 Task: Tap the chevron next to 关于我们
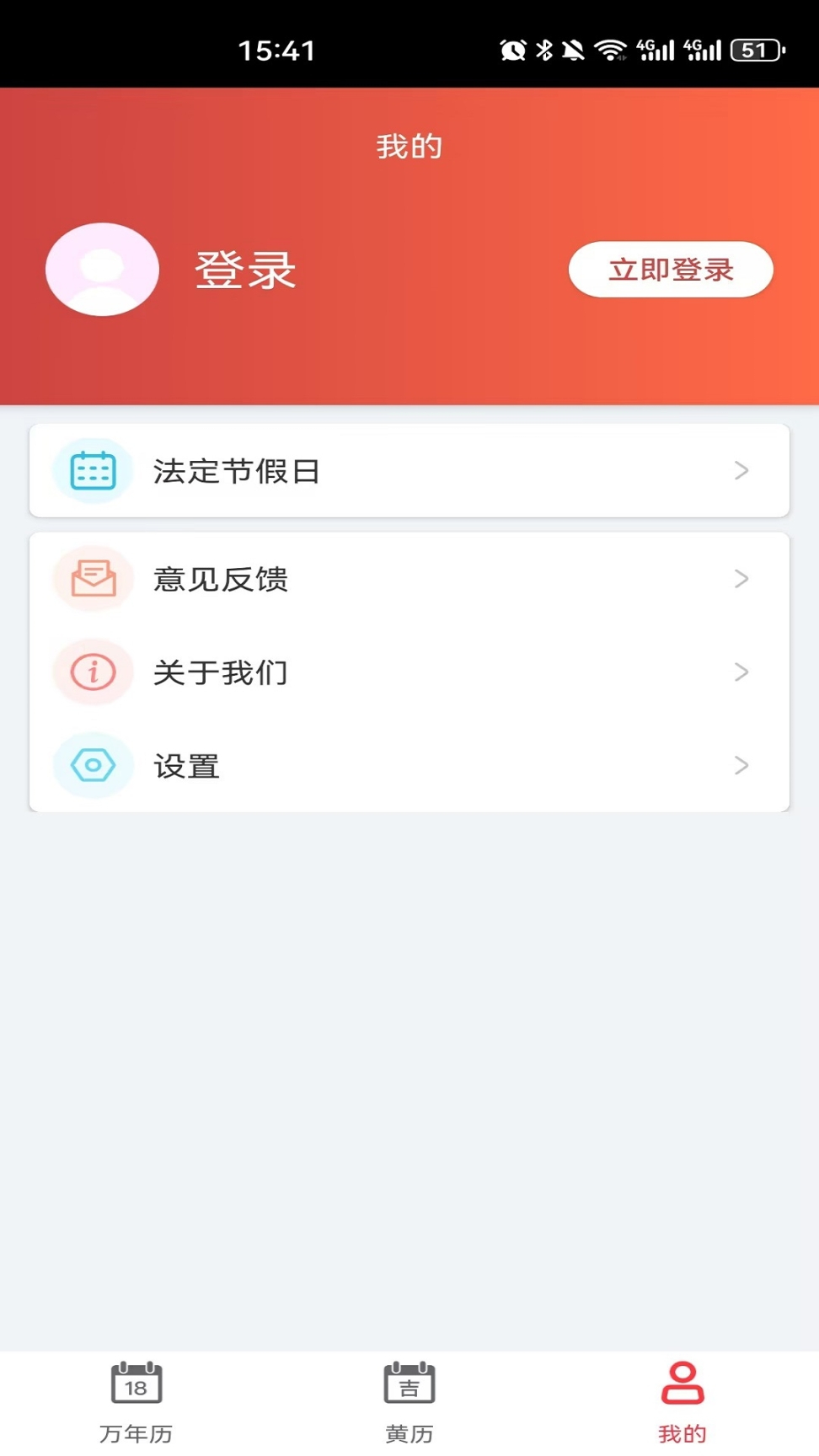tap(741, 672)
